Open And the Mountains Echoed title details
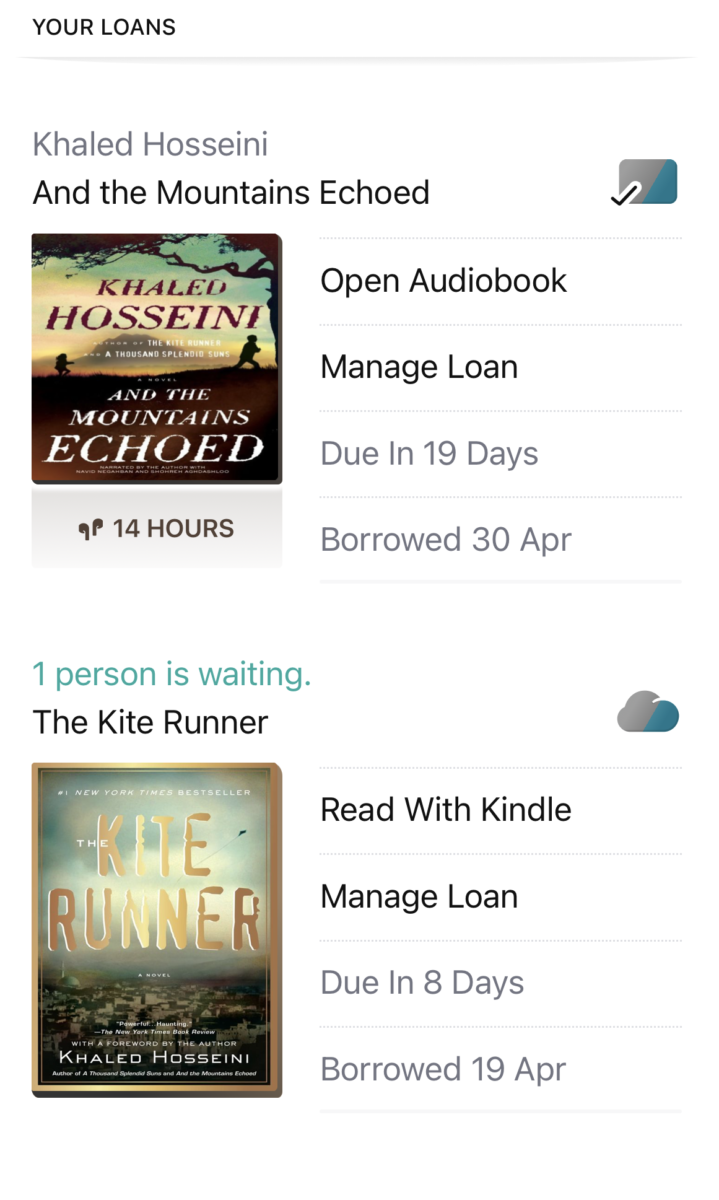719x1200 pixels. coord(231,192)
